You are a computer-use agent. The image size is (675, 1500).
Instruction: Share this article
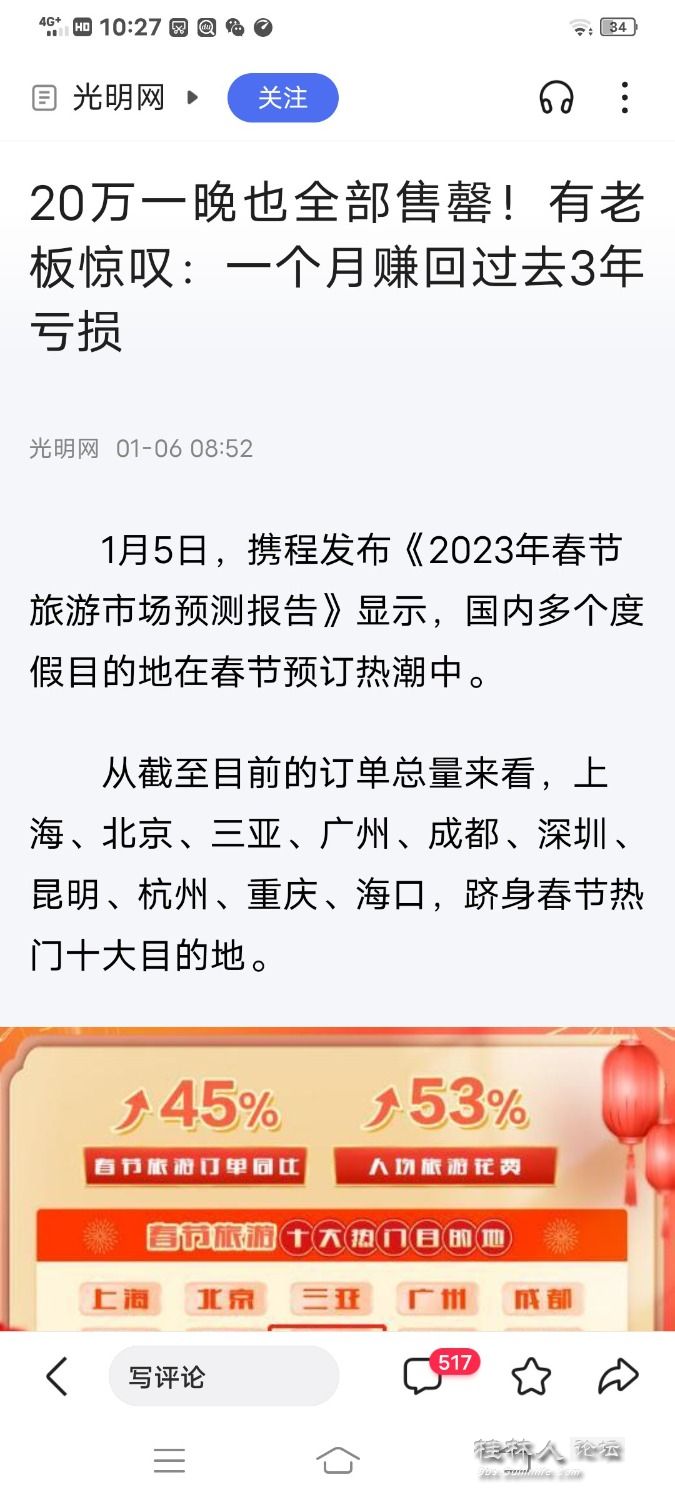click(618, 1377)
